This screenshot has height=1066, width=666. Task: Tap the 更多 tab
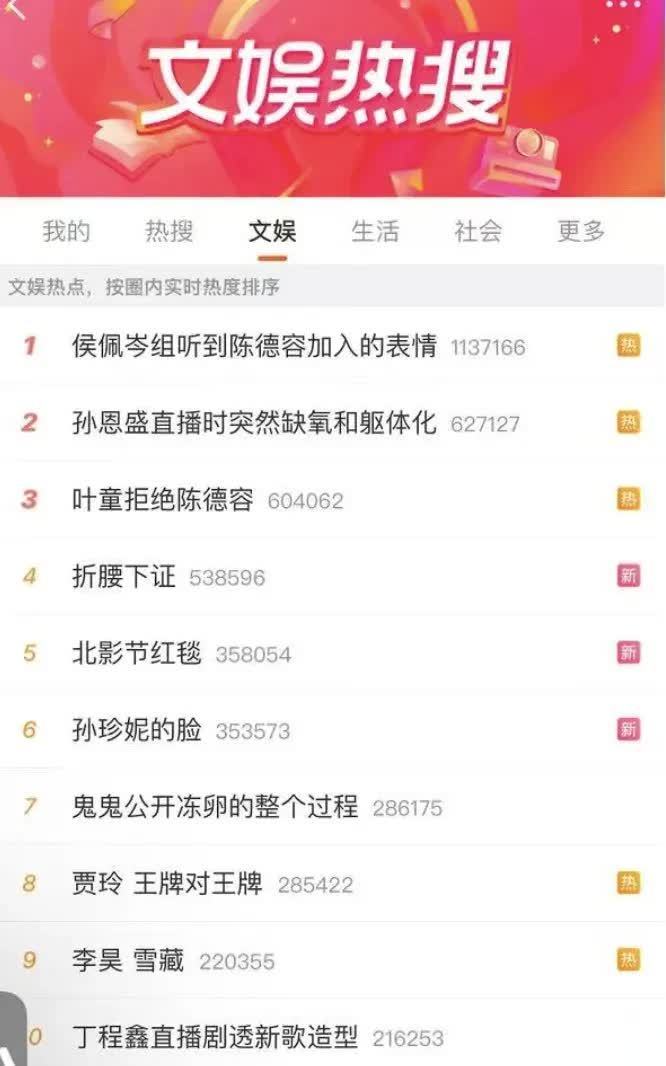pyautogui.click(x=581, y=232)
